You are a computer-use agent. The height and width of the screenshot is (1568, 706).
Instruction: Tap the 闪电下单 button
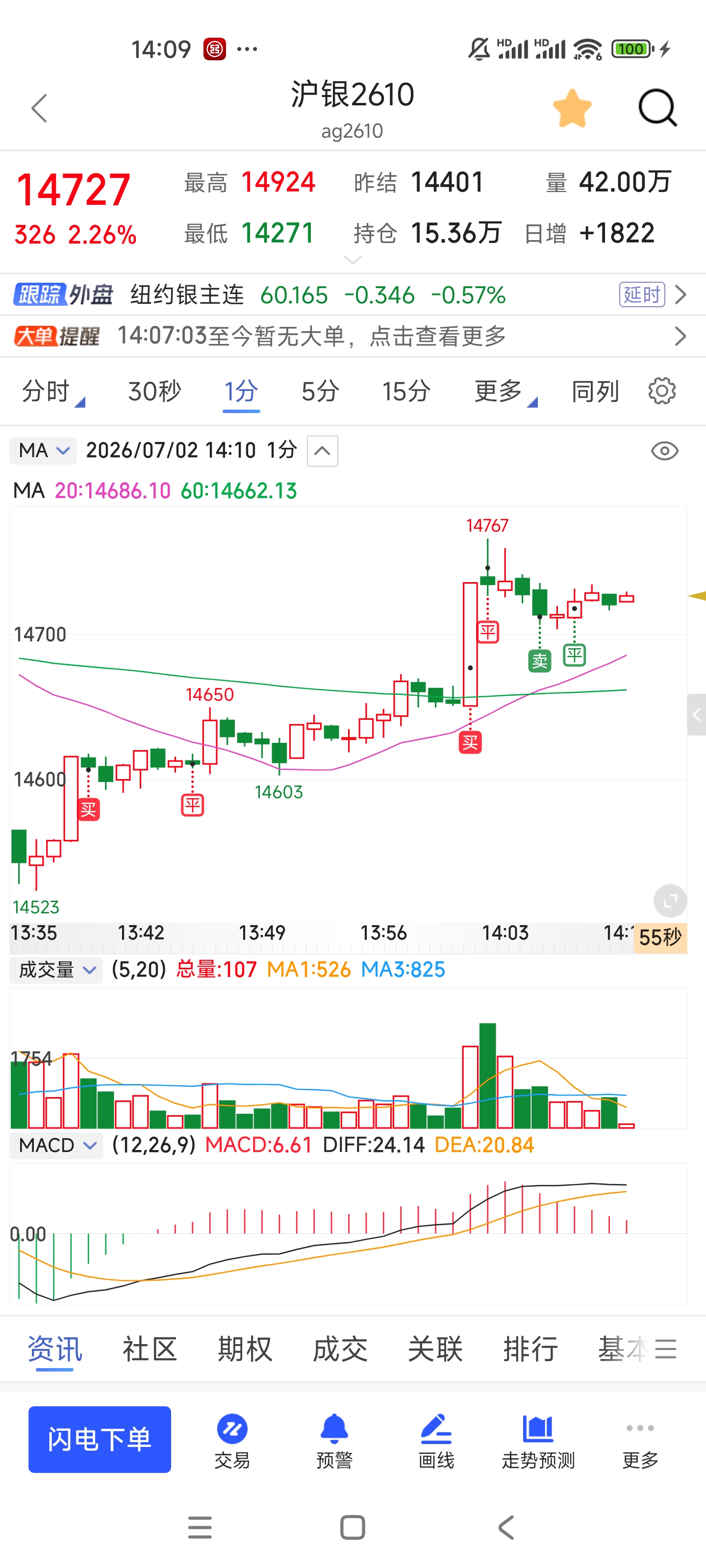point(100,1440)
